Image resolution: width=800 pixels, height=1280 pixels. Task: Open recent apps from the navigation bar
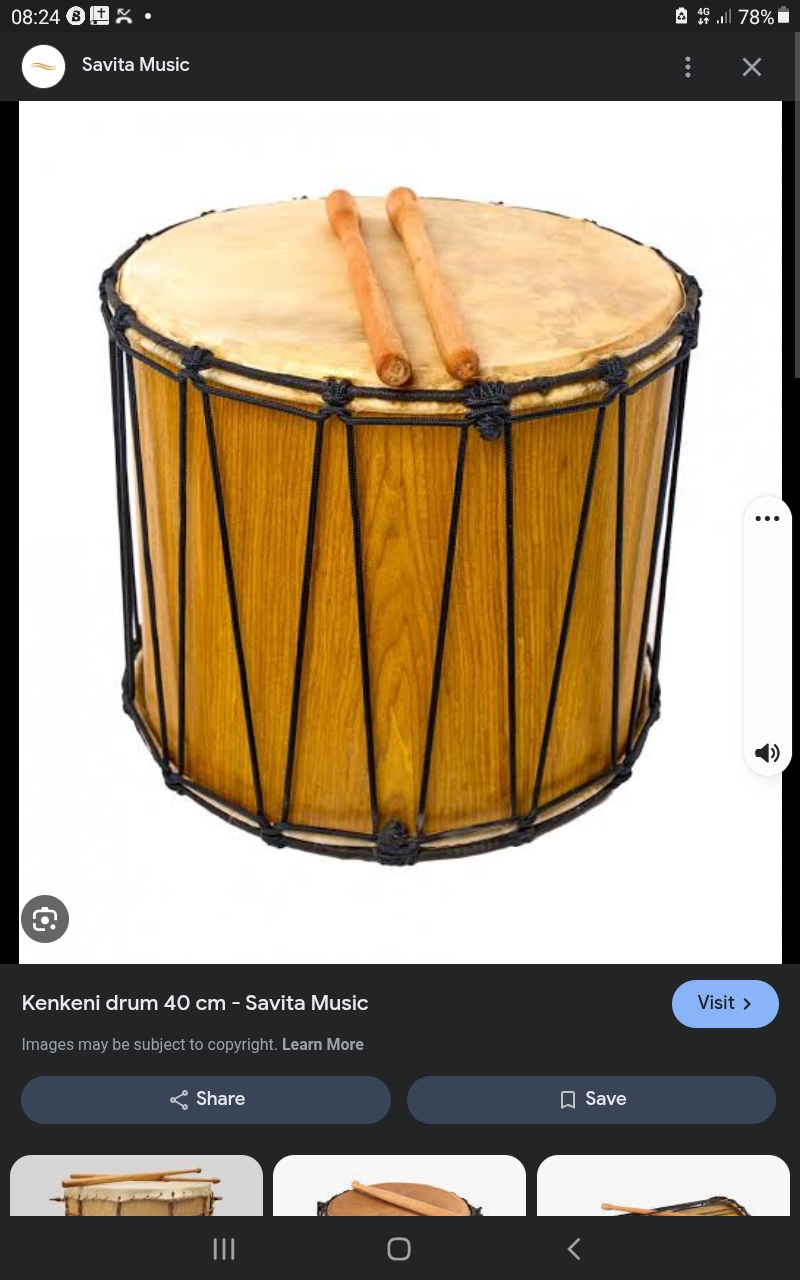pos(224,1248)
